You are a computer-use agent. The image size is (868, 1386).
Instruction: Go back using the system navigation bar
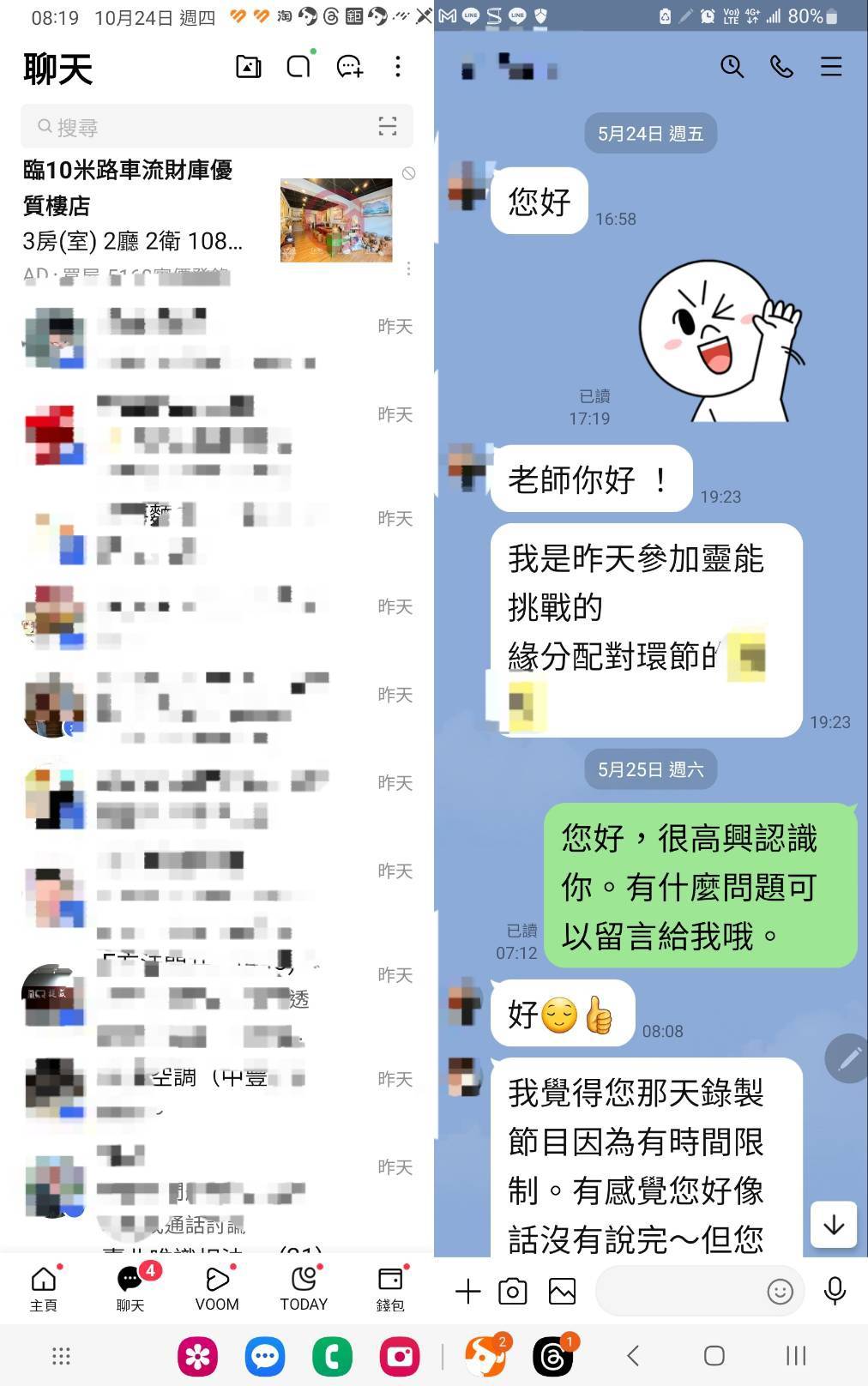[x=633, y=1356]
